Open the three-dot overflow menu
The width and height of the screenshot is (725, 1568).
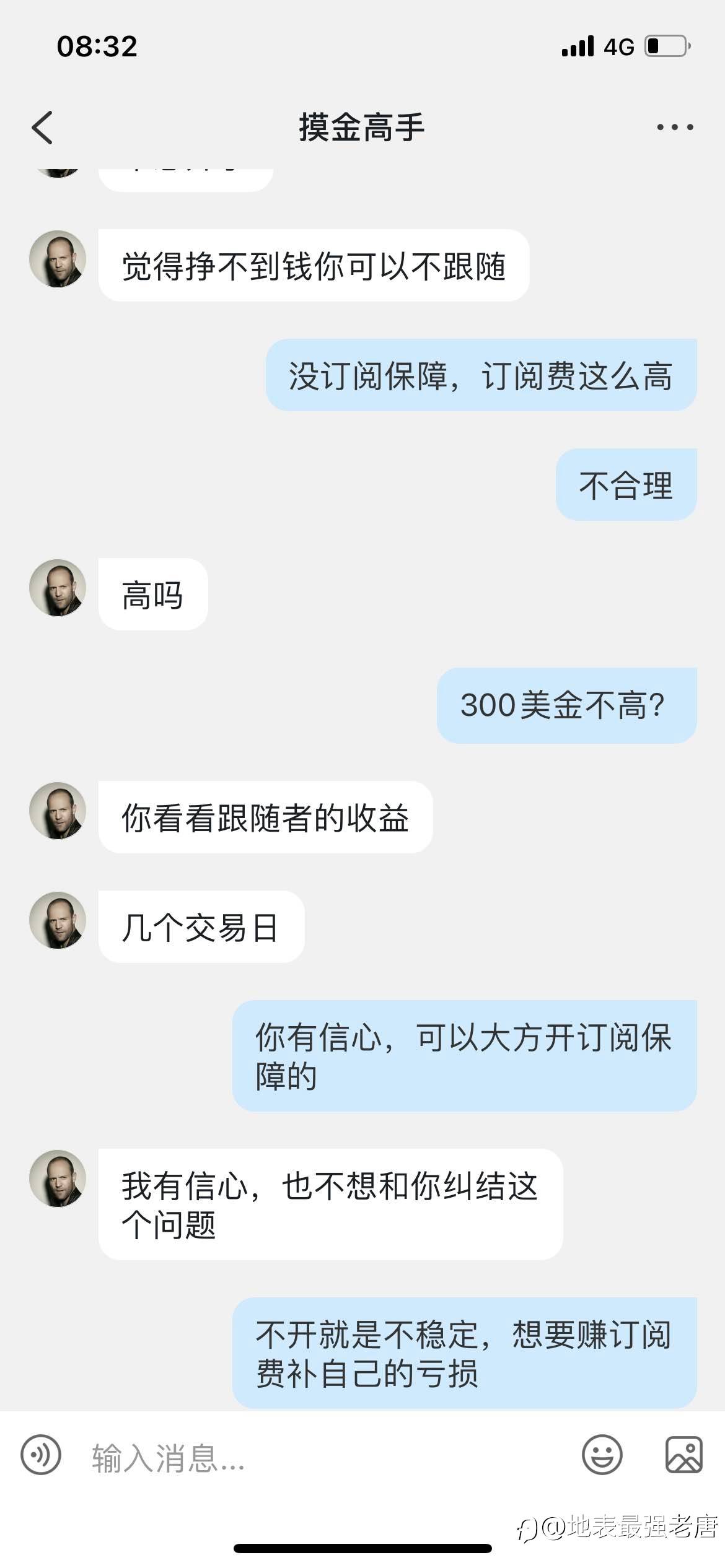(x=675, y=128)
